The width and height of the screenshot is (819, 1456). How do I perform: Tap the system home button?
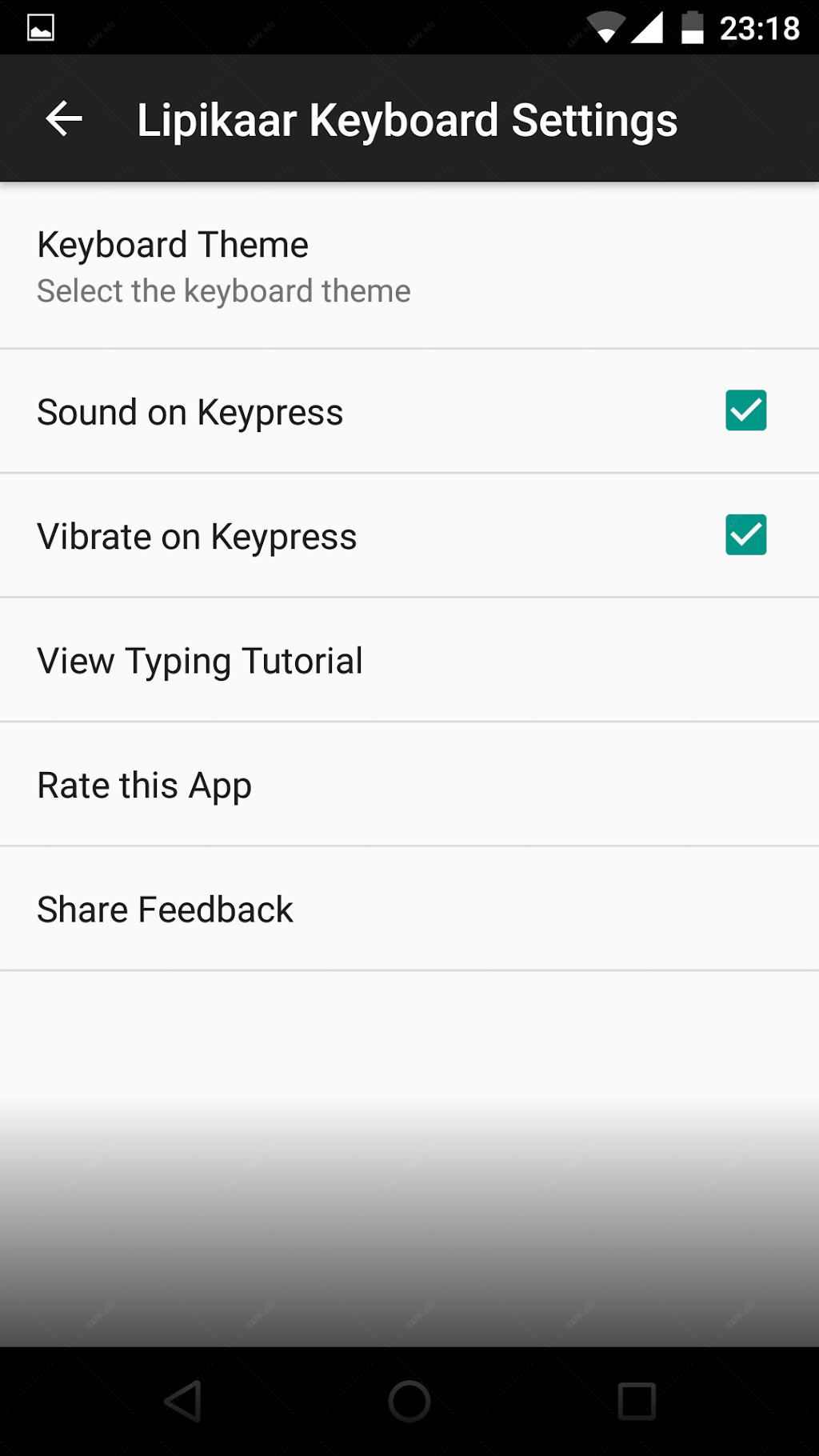(409, 1401)
